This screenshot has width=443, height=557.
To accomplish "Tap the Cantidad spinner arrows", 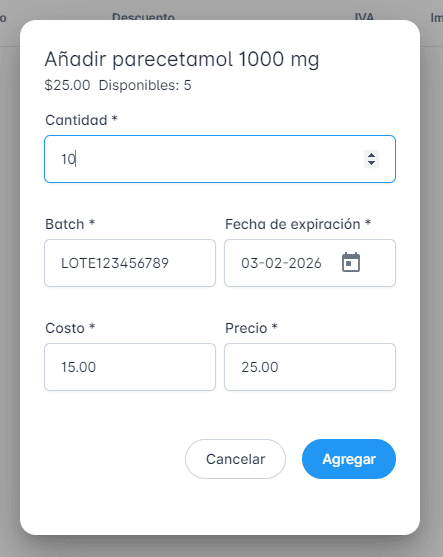I will 371,159.
